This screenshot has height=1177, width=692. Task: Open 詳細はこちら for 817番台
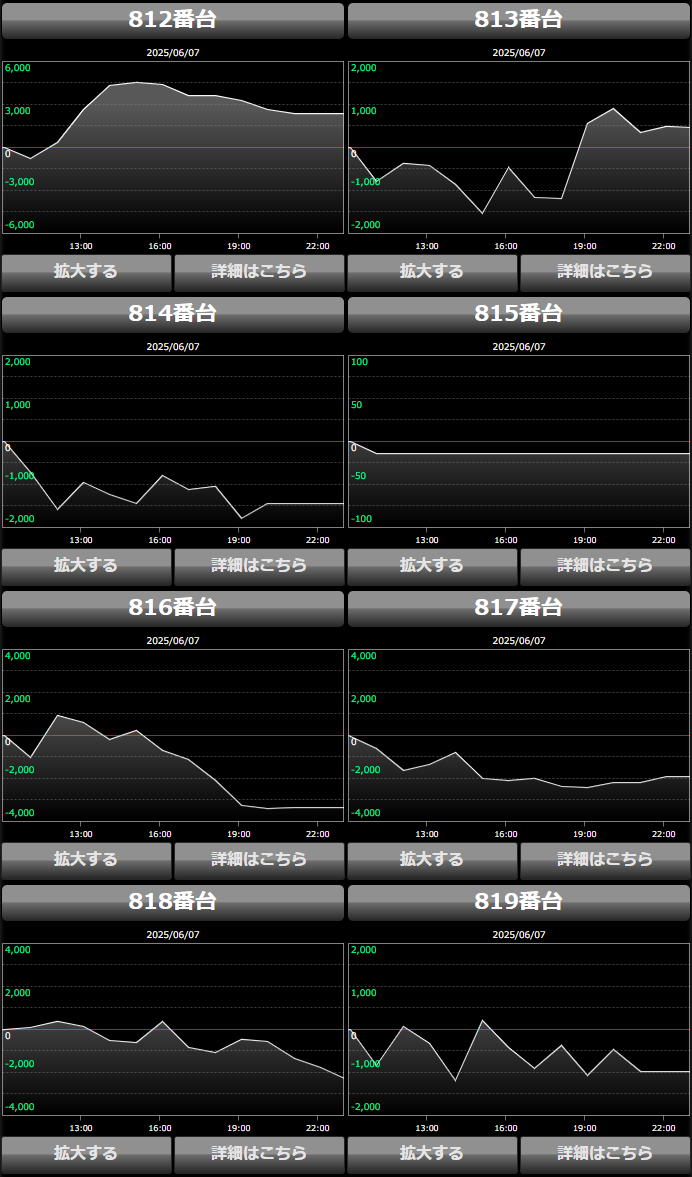pyautogui.click(x=605, y=860)
